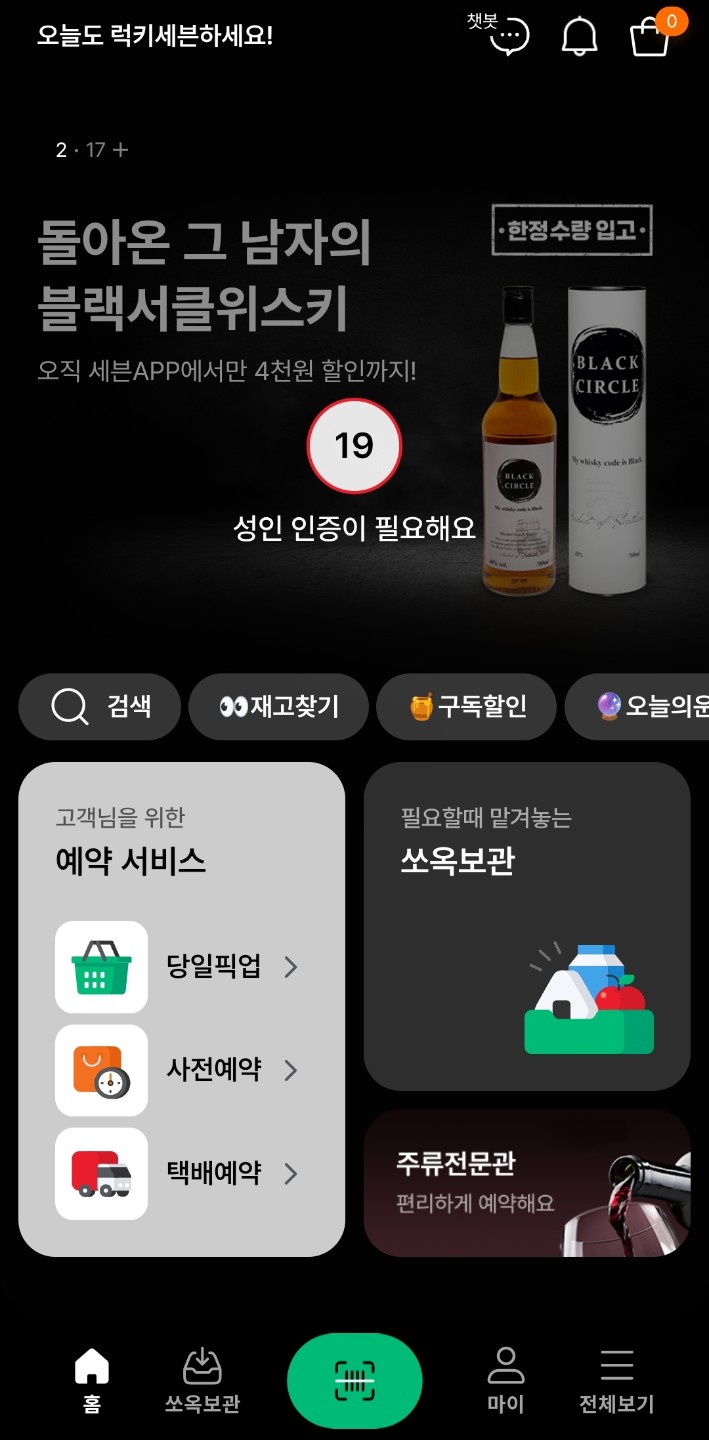Open the 전체보기 menu tab
The image size is (709, 1440).
click(x=616, y=1380)
